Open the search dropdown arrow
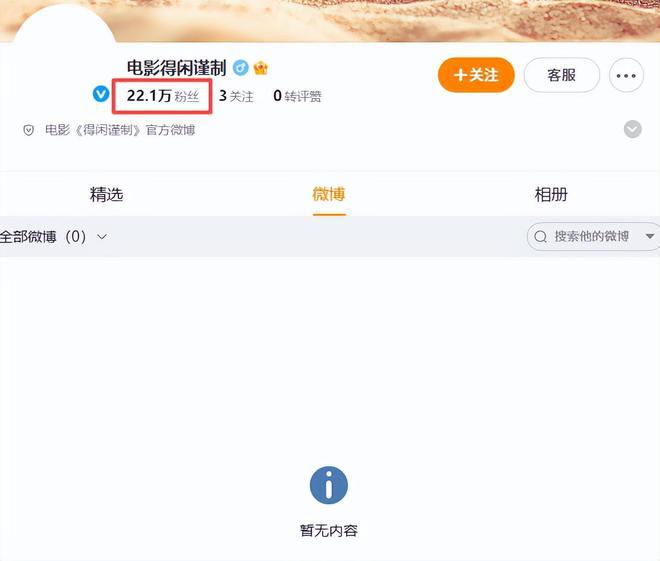This screenshot has width=660, height=561. pyautogui.click(x=650, y=237)
